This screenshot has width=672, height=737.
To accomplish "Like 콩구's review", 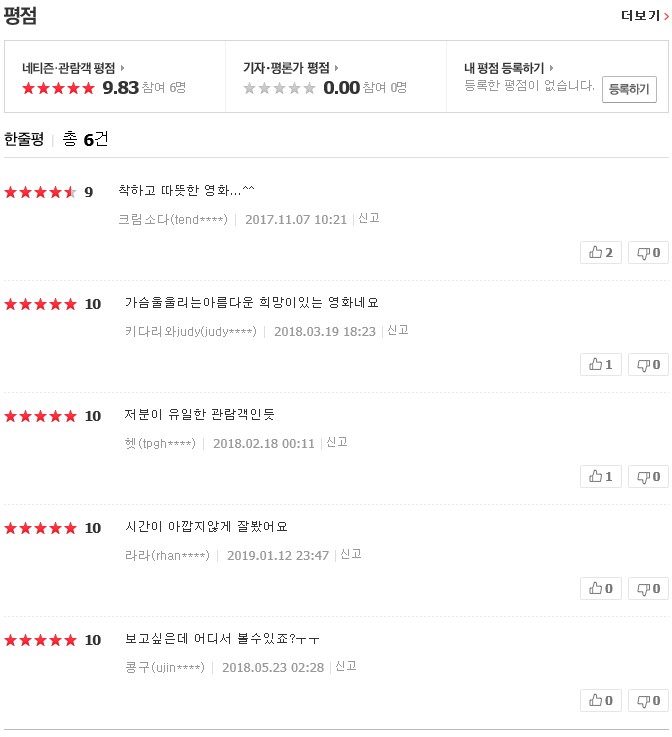I will [x=601, y=701].
